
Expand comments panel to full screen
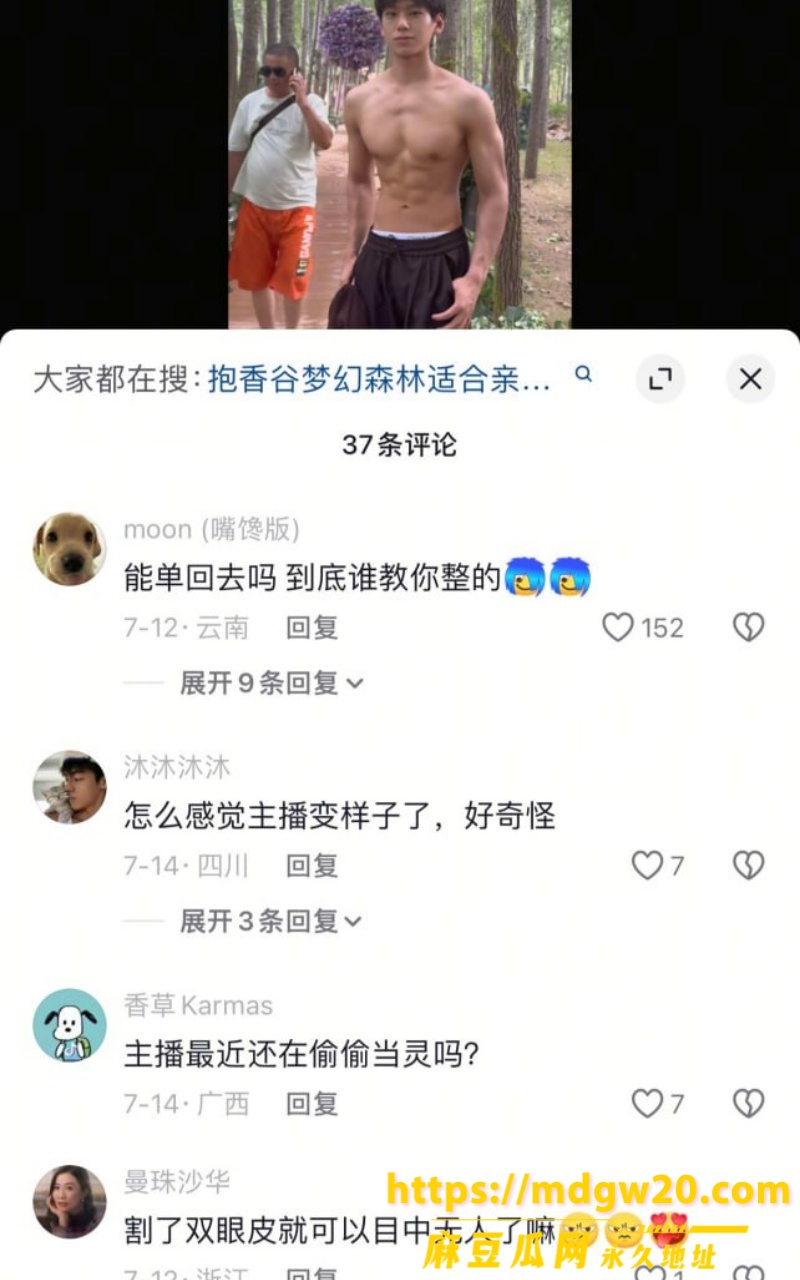660,379
